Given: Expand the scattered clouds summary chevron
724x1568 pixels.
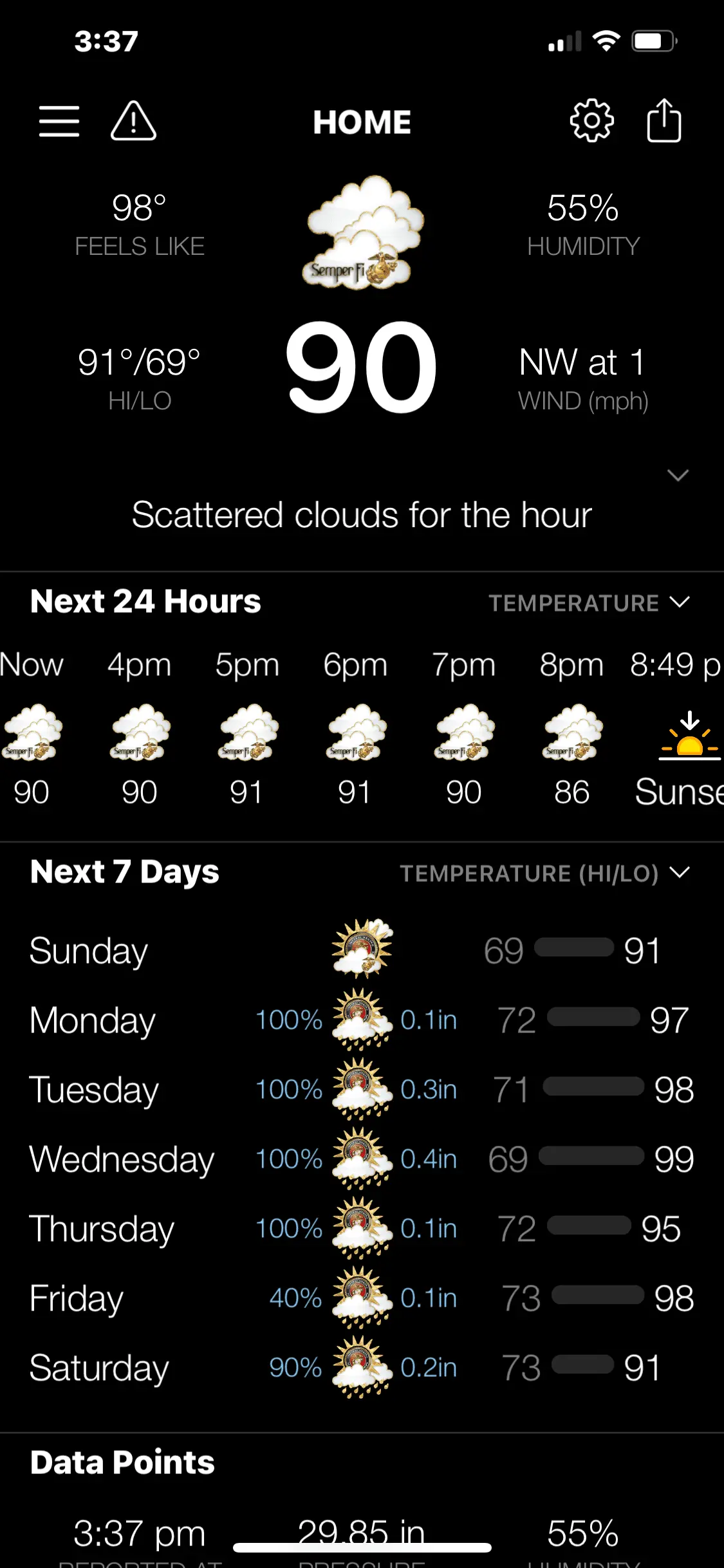Looking at the screenshot, I should pos(678,476).
